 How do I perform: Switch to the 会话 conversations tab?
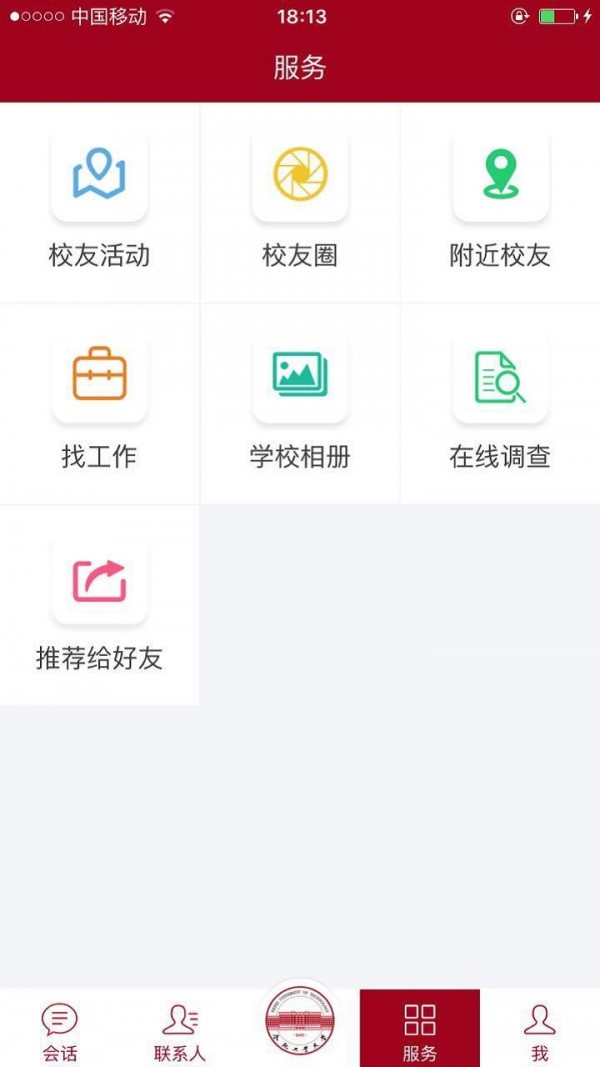coord(60,1028)
